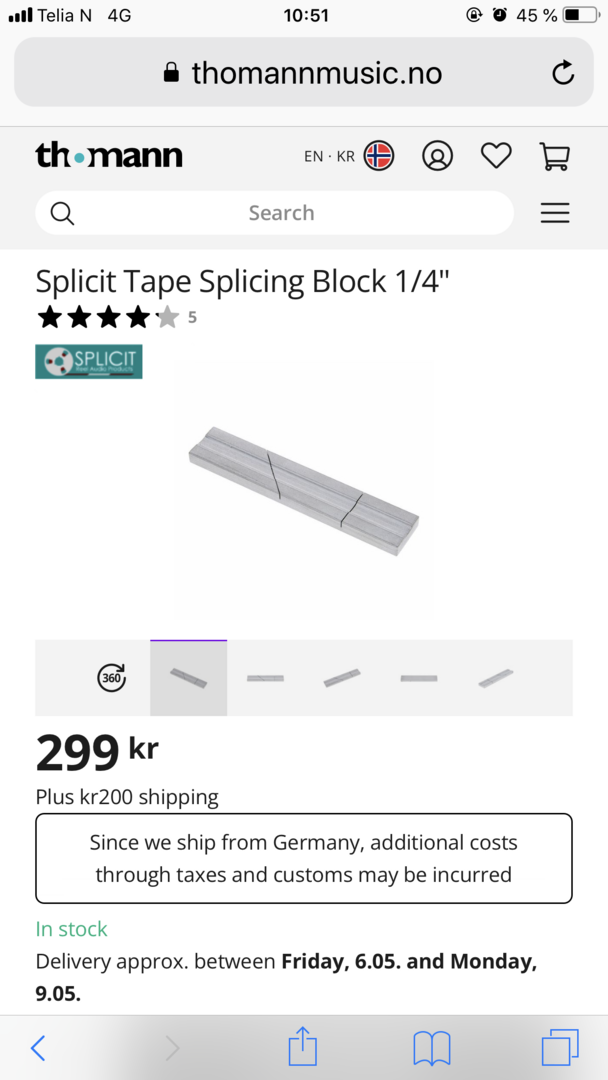Open Safari bookmarks
Image resolution: width=608 pixels, height=1080 pixels.
click(x=432, y=1048)
